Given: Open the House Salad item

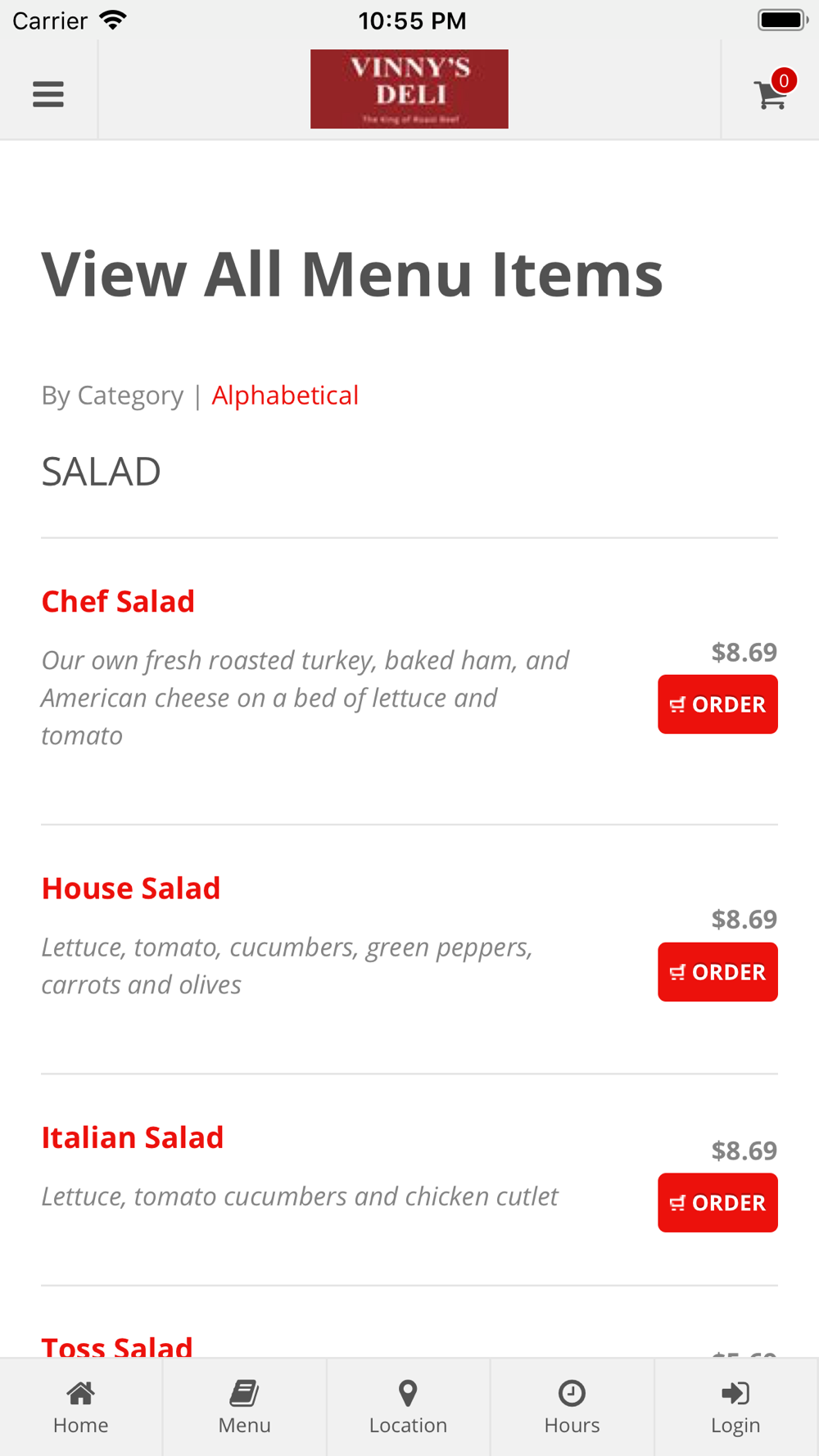Looking at the screenshot, I should (131, 889).
